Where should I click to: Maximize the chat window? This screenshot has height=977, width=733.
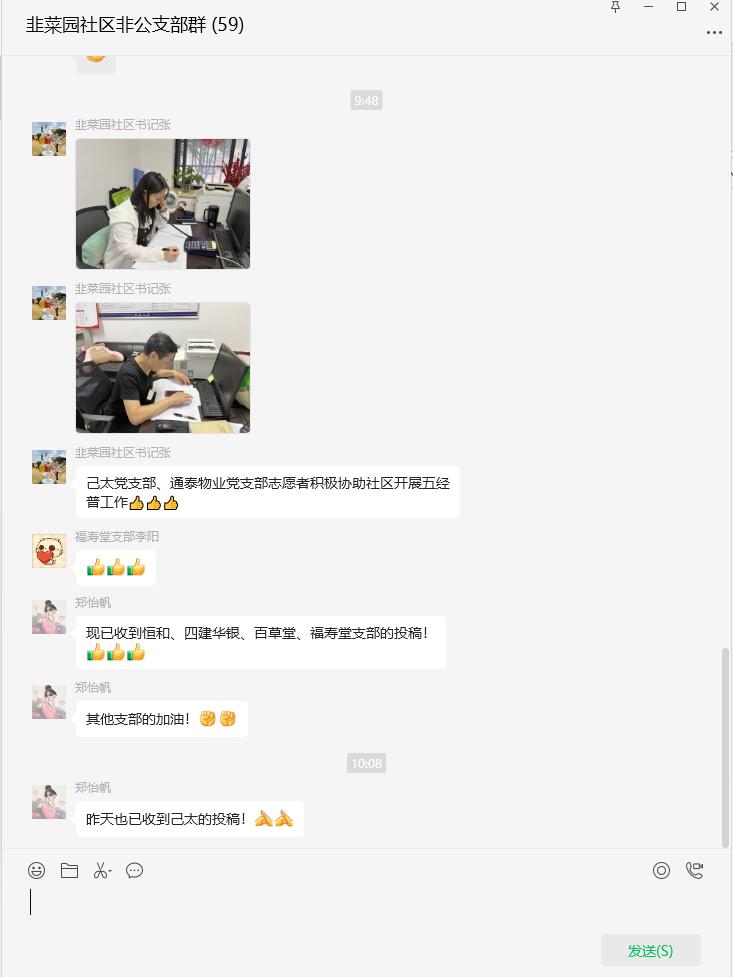[x=682, y=7]
